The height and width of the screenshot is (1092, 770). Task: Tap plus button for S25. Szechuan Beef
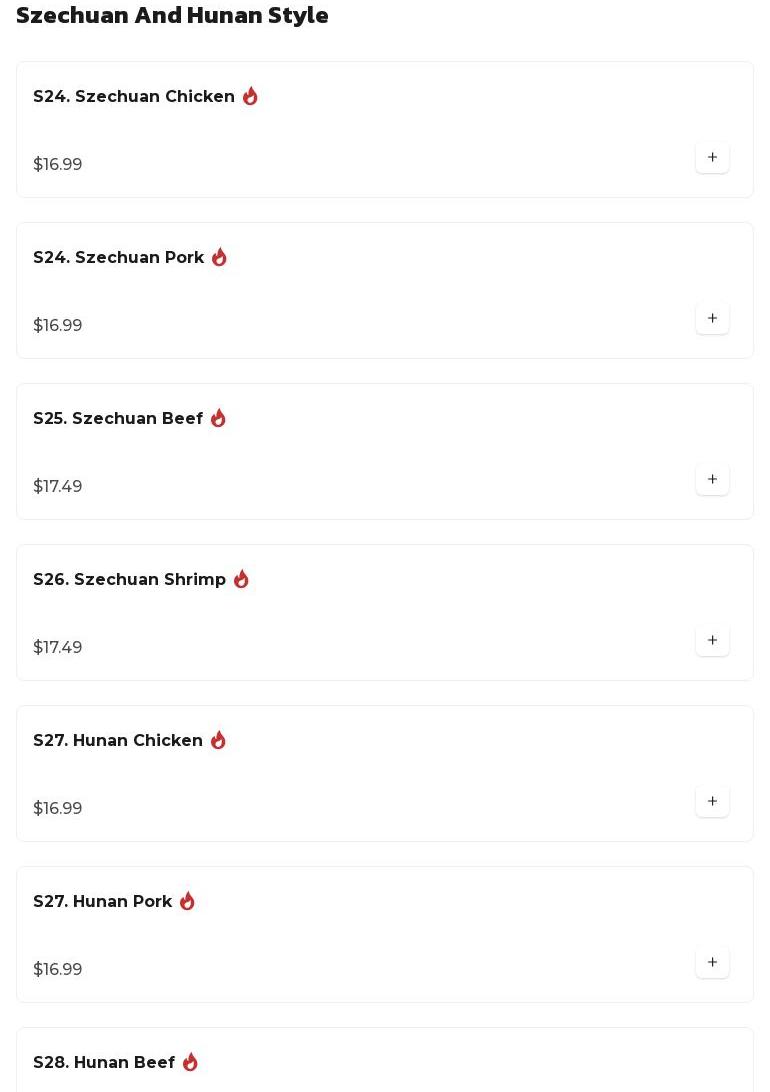click(x=712, y=480)
